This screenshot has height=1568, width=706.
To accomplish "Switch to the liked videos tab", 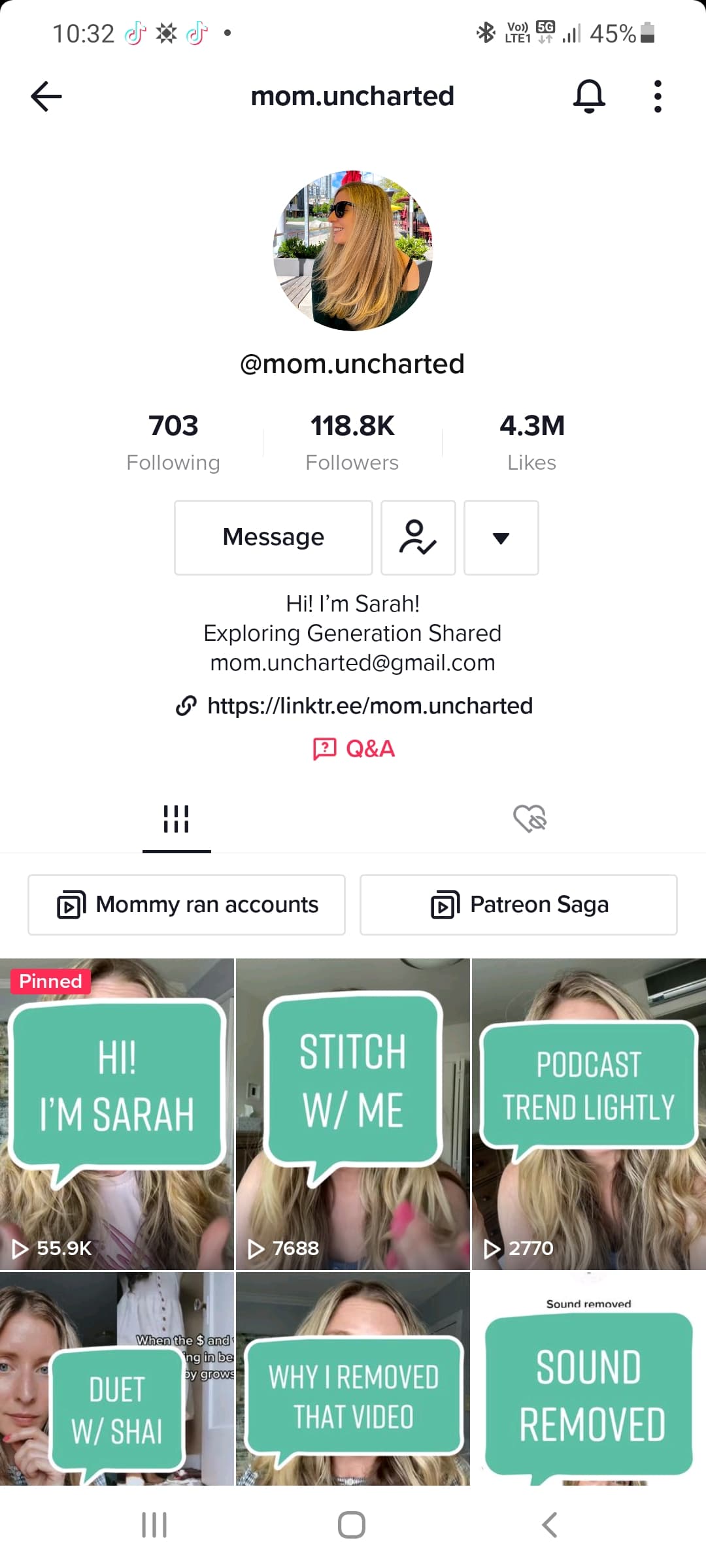I will [x=529, y=819].
